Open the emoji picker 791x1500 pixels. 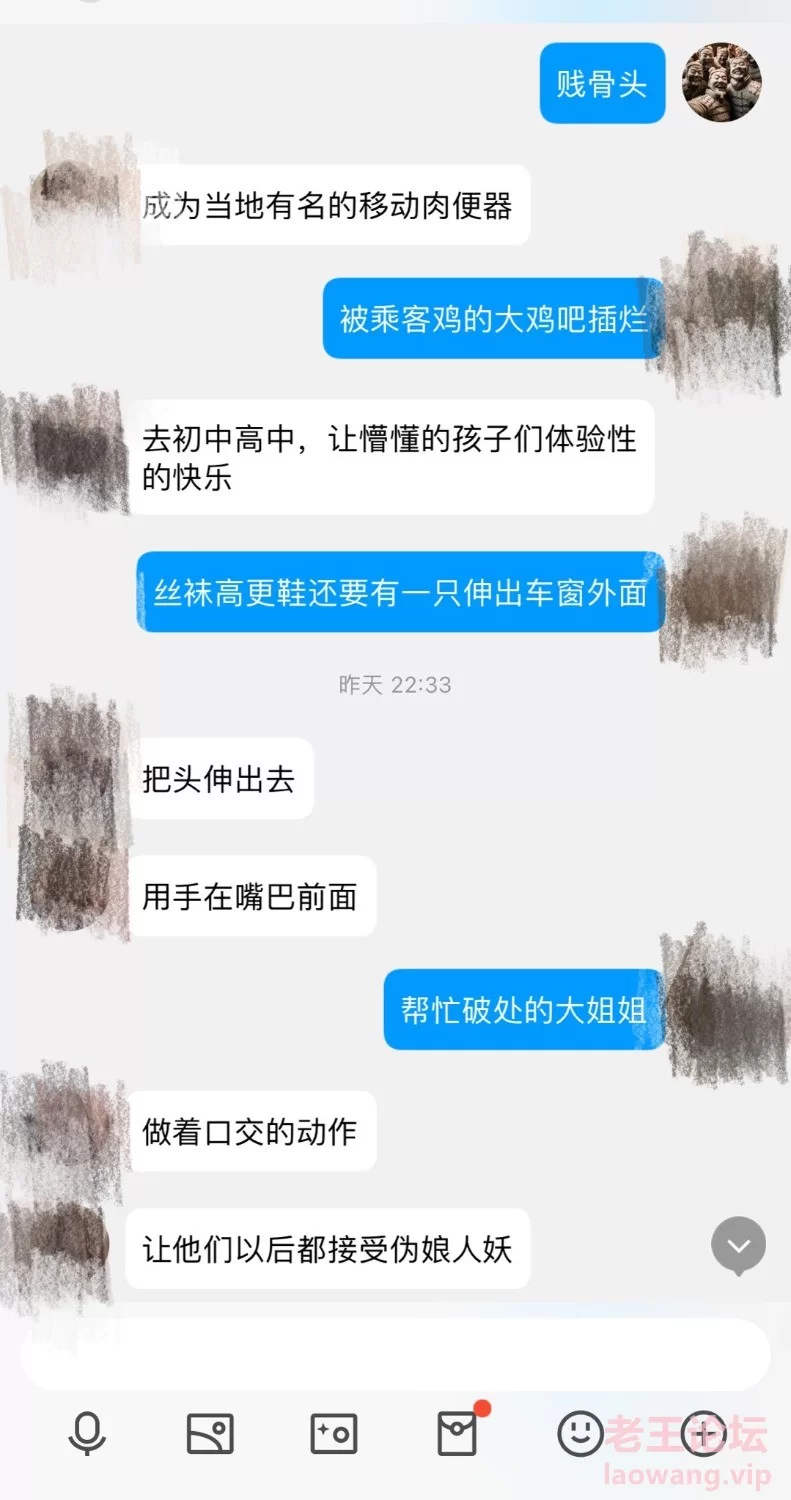coord(580,1434)
